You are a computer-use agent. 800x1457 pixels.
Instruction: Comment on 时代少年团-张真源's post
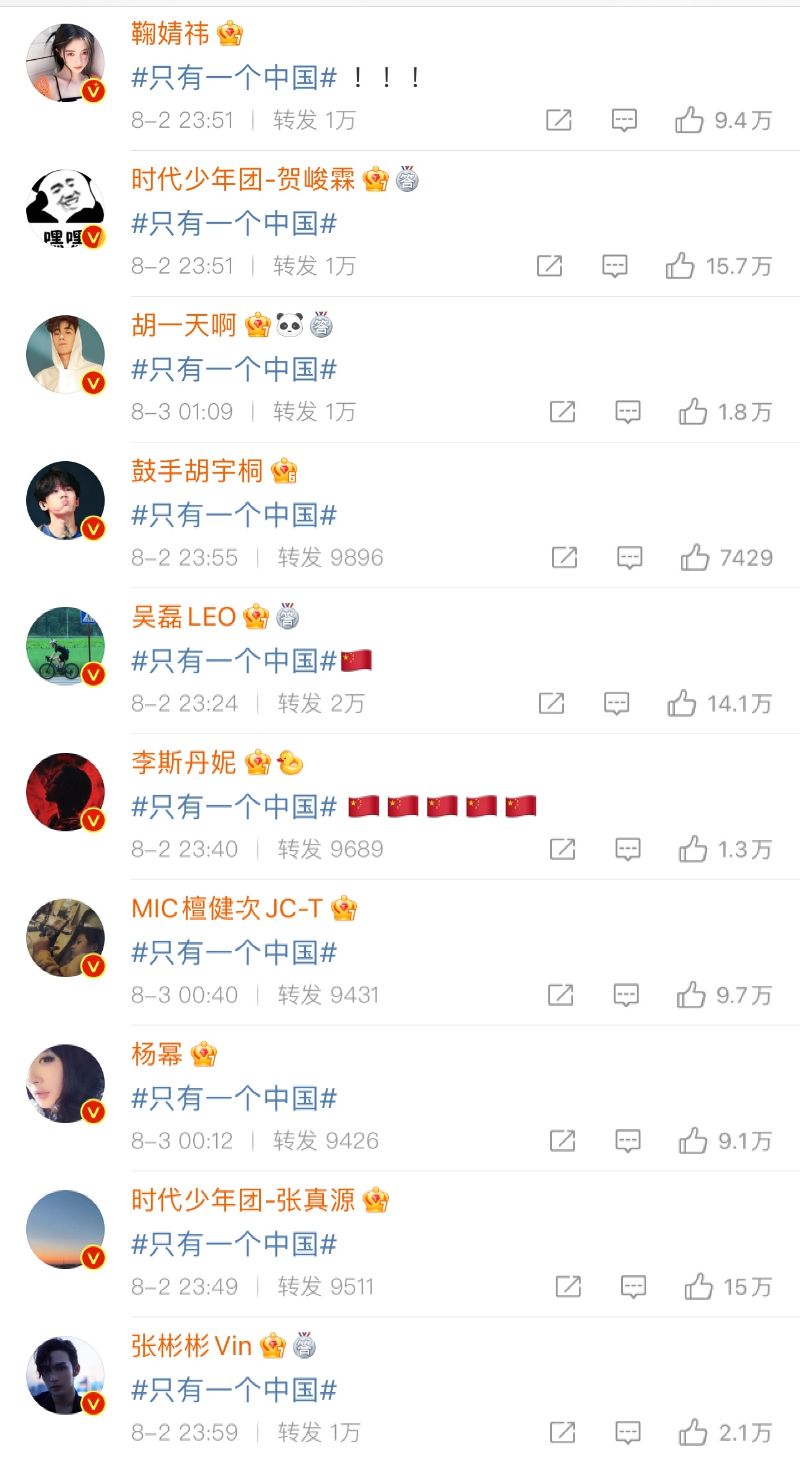coord(633,1287)
